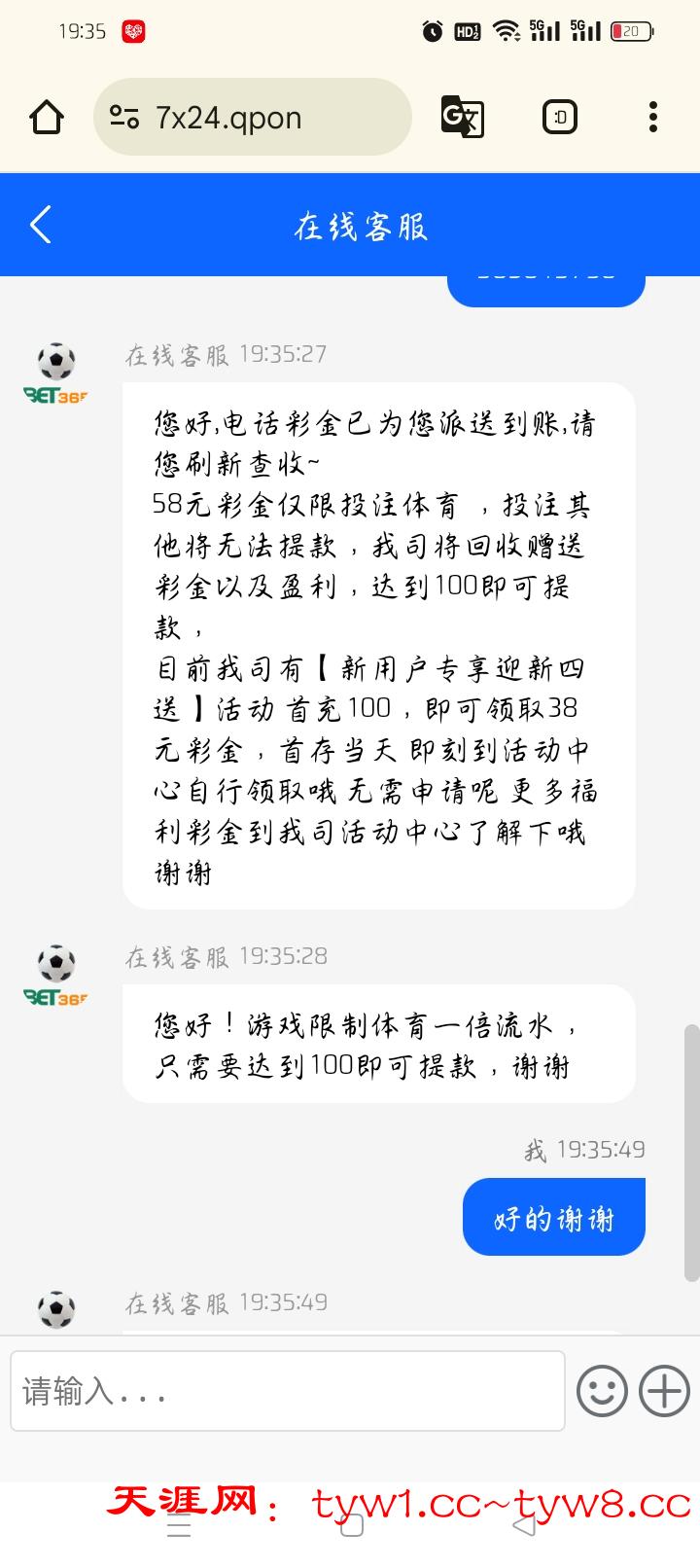Screen dimensions: 700x1568
Task: Open the emoji picker
Action: tap(602, 1391)
